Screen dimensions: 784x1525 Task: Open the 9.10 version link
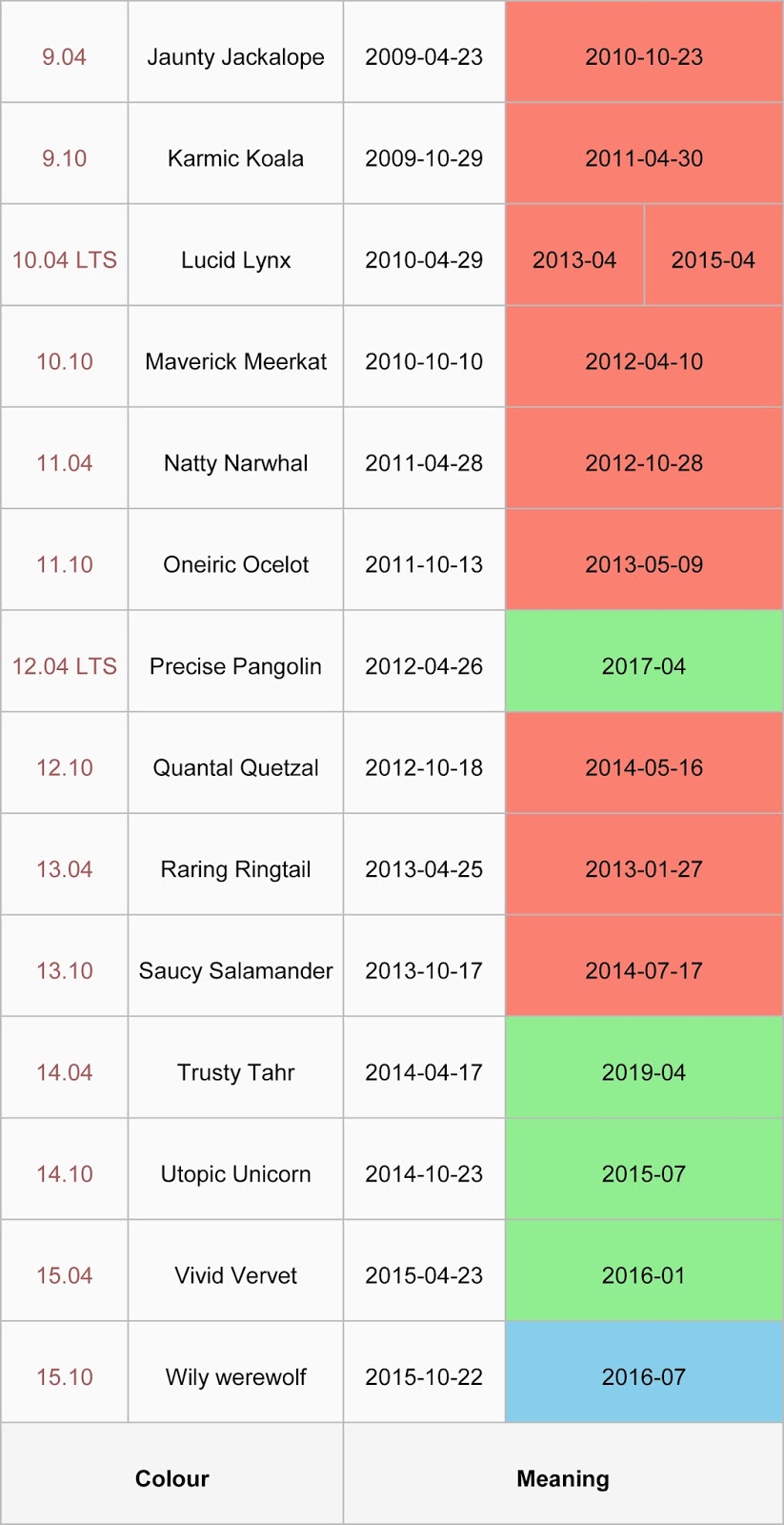[64, 158]
